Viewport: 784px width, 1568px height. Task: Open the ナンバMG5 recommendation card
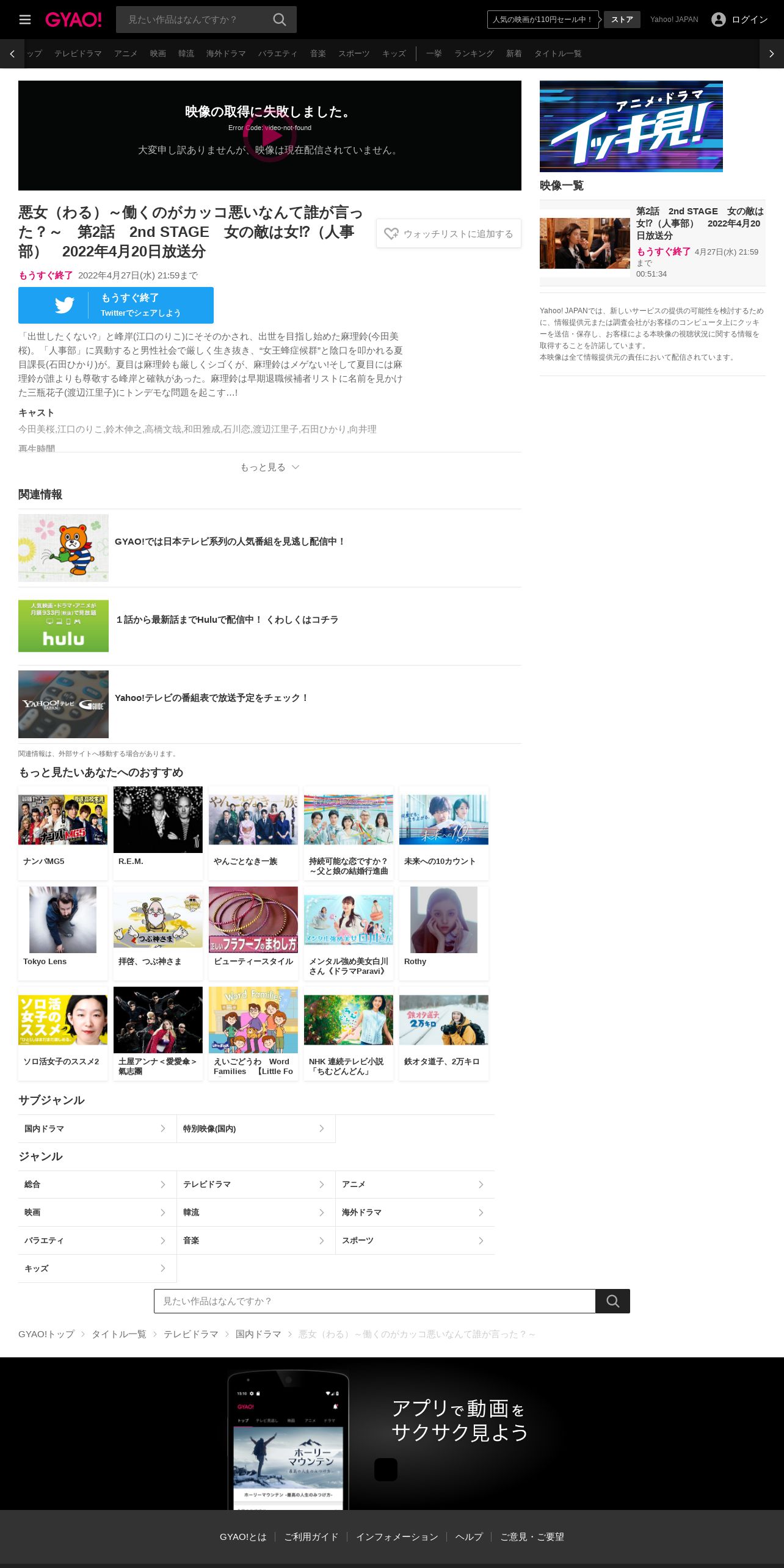63,833
